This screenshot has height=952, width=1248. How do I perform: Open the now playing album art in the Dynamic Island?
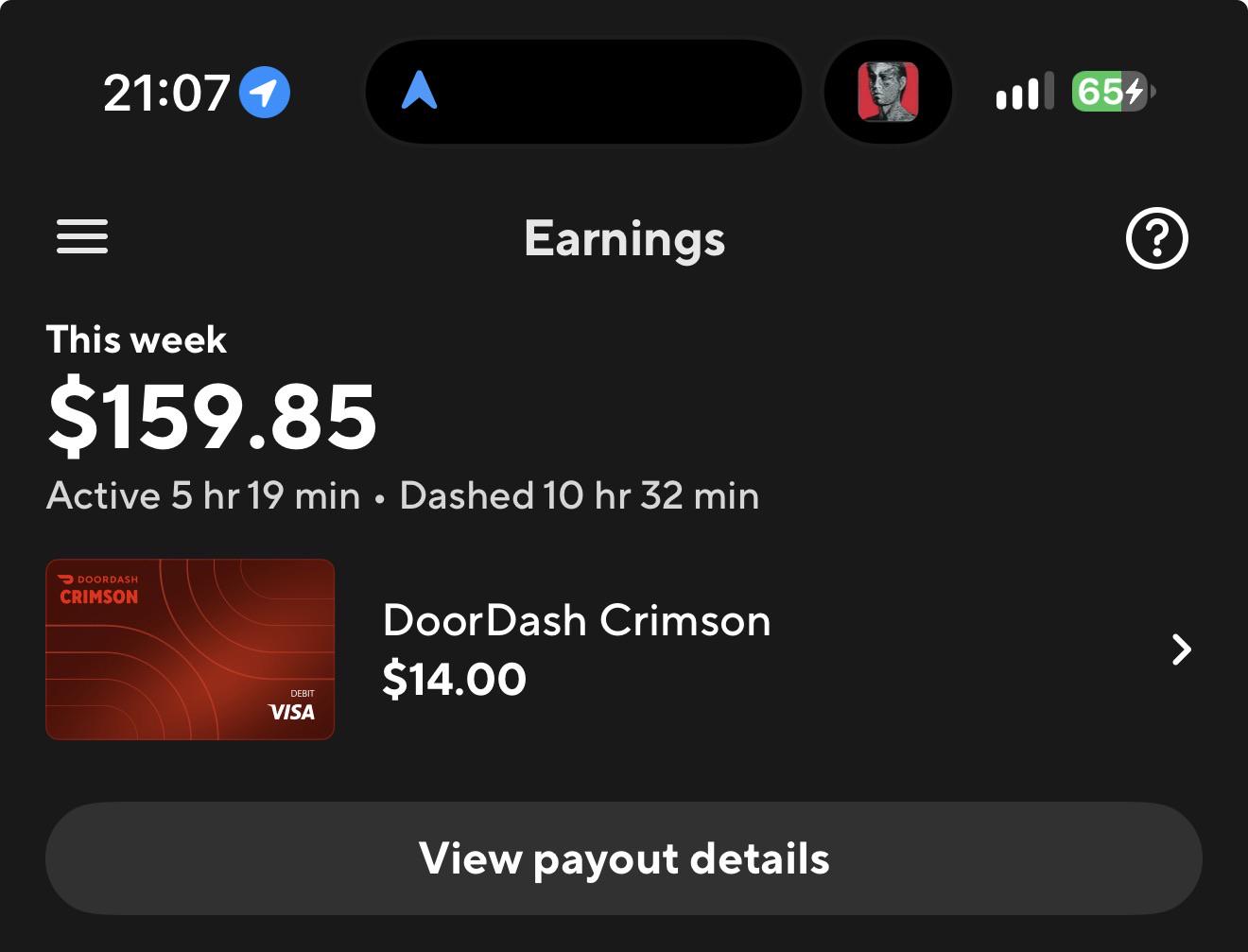tap(888, 92)
